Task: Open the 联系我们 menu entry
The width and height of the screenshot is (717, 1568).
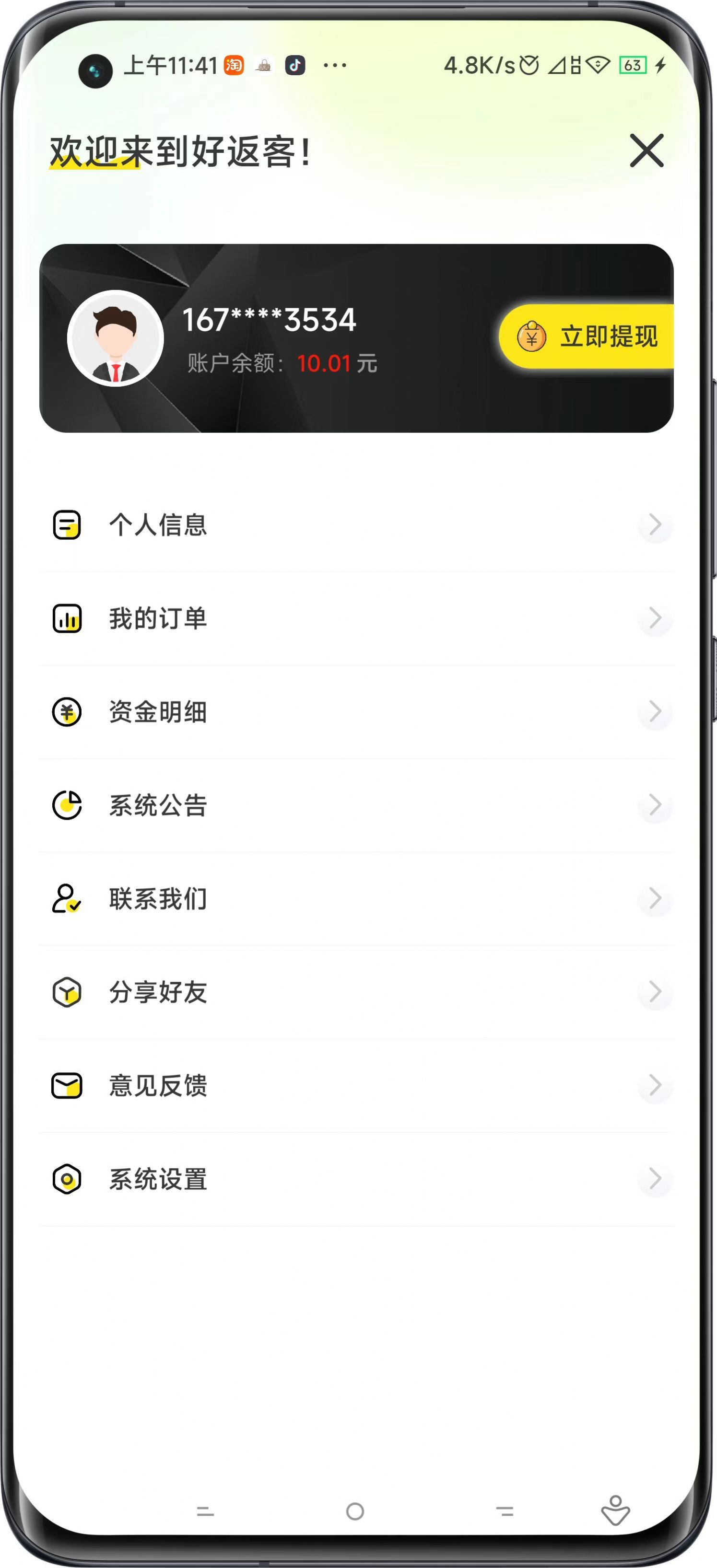Action: tap(157, 899)
